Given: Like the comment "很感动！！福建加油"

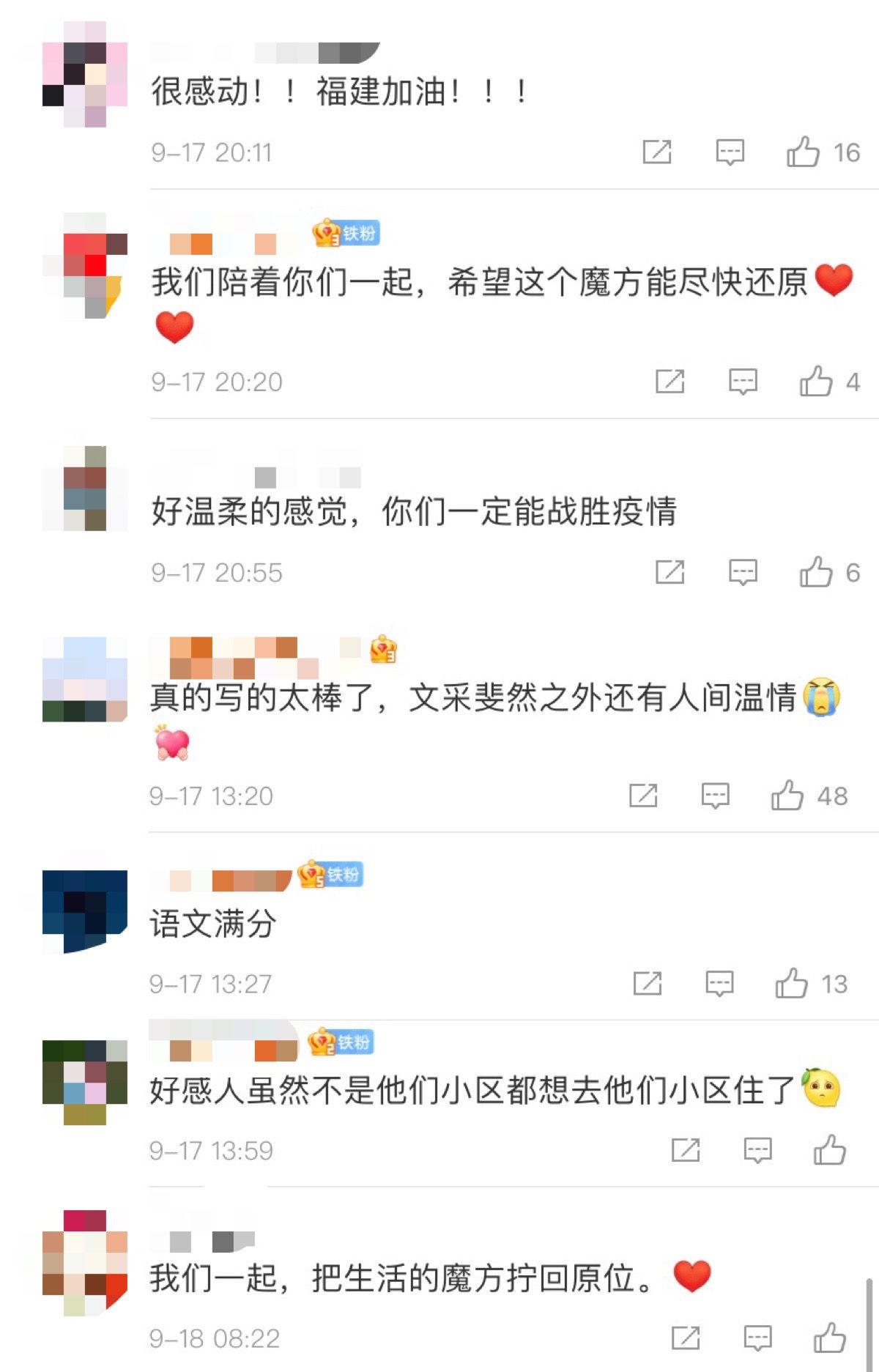Looking at the screenshot, I should (803, 152).
